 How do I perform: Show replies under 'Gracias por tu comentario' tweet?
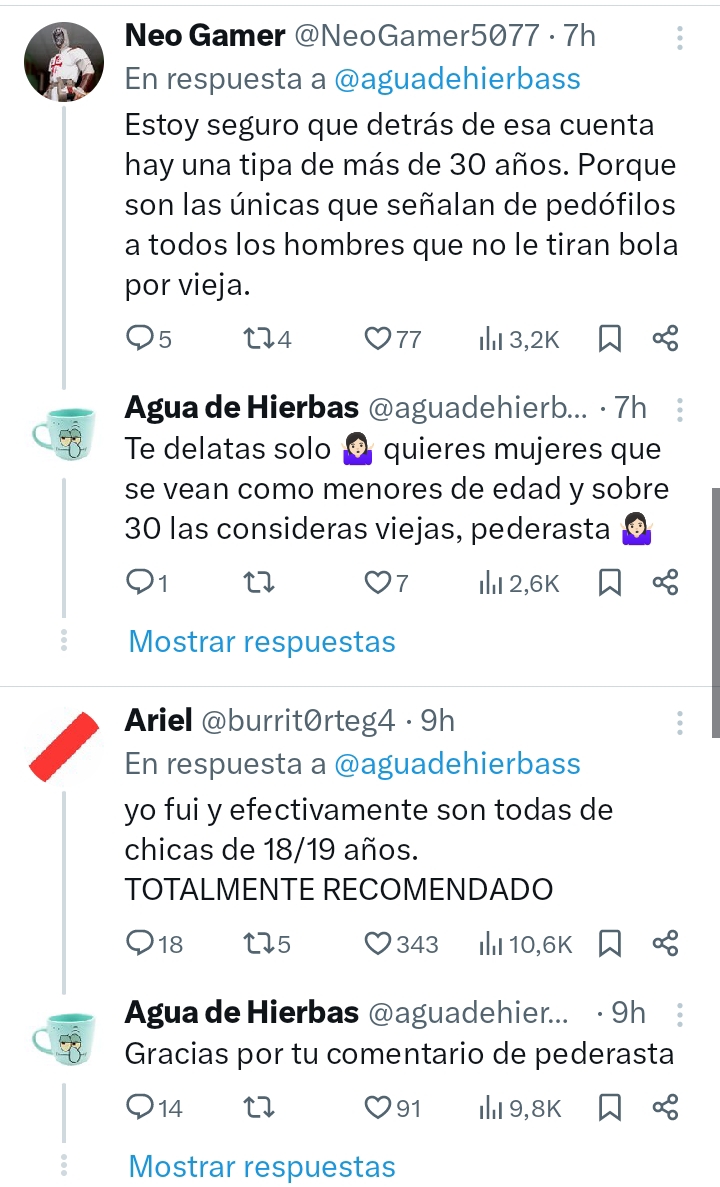point(262,1166)
